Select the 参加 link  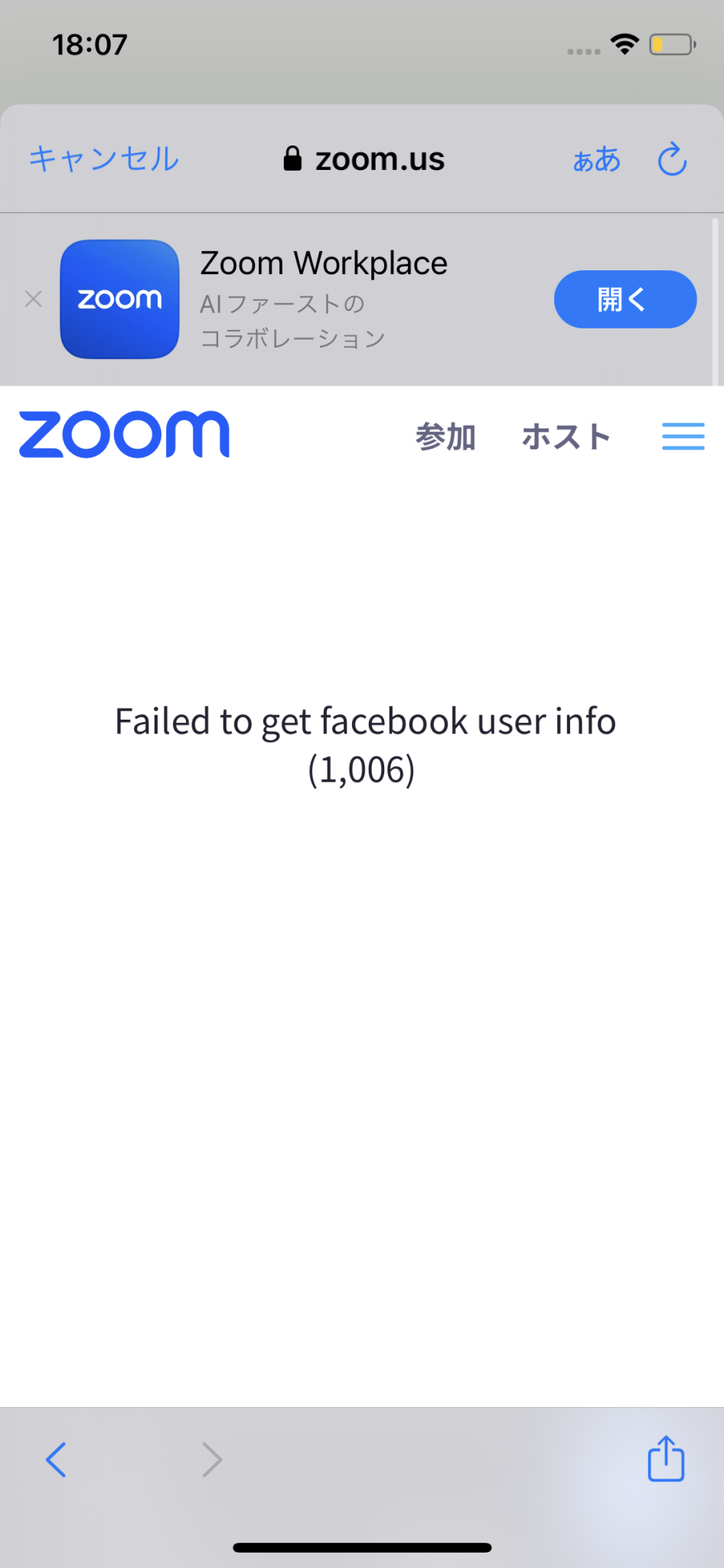tap(445, 436)
